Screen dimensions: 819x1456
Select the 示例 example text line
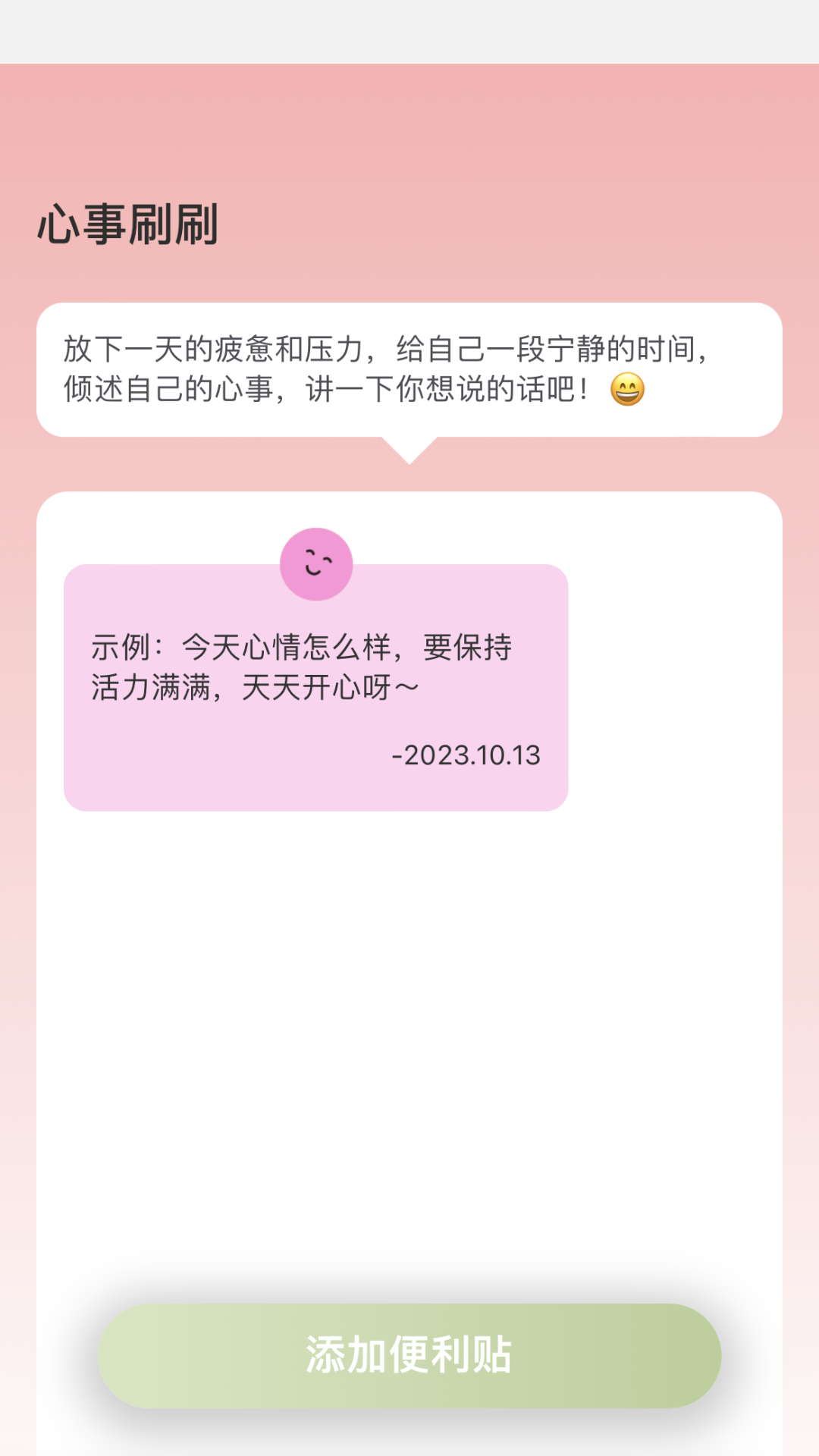303,648
